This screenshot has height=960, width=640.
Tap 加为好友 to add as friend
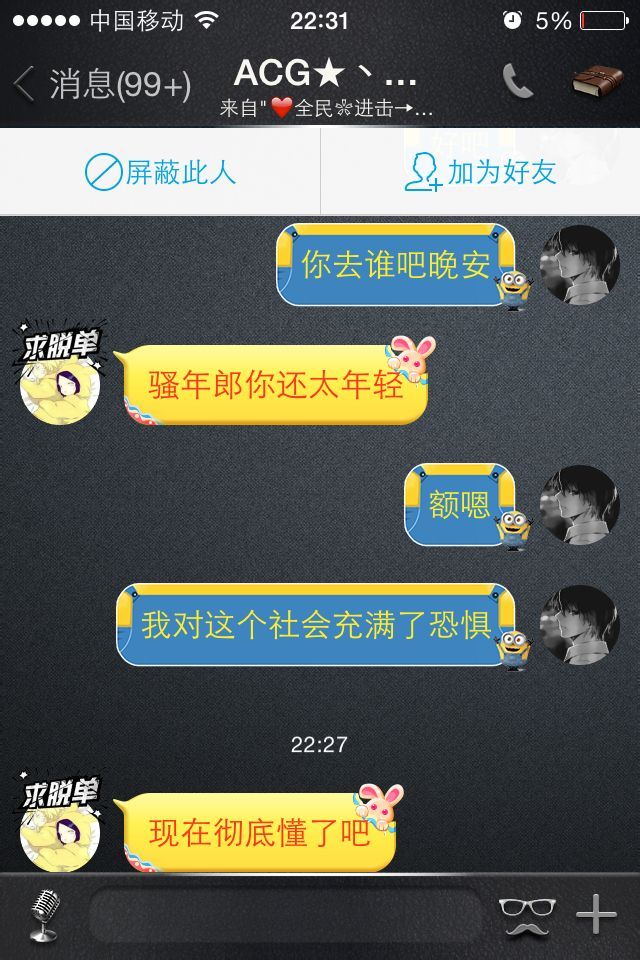click(x=480, y=172)
